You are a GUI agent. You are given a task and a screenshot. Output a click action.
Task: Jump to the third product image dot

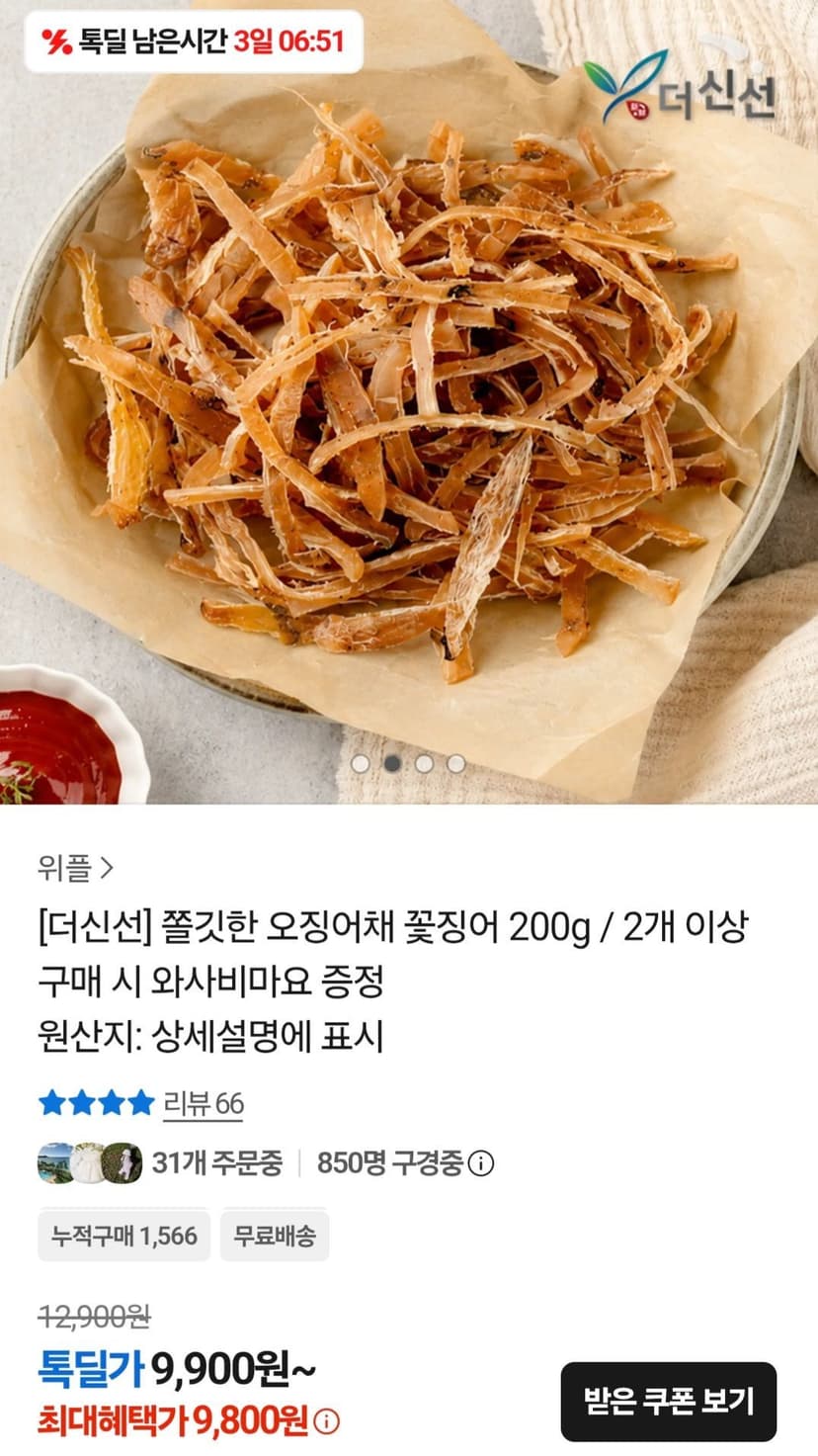pyautogui.click(x=424, y=763)
